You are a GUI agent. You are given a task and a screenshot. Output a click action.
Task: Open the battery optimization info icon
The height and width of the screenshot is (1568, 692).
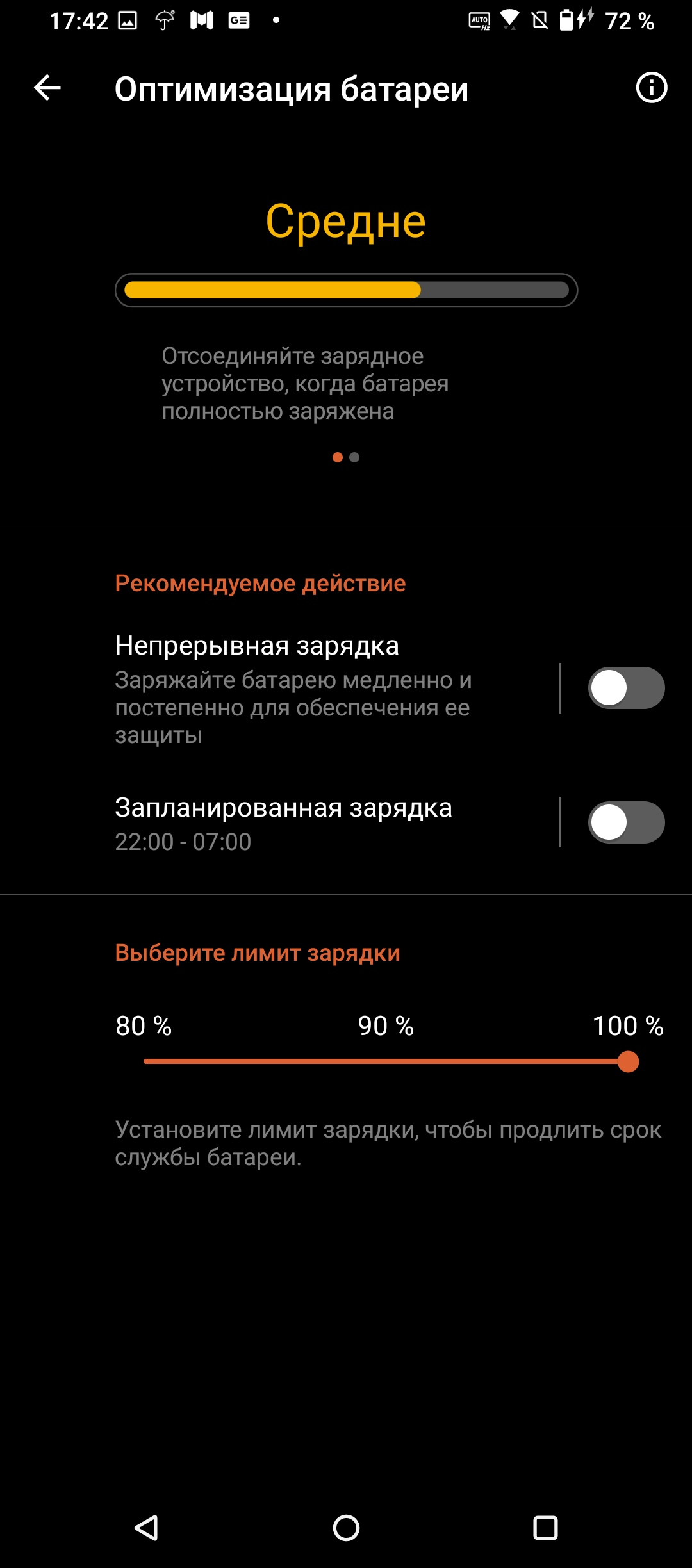(x=652, y=88)
